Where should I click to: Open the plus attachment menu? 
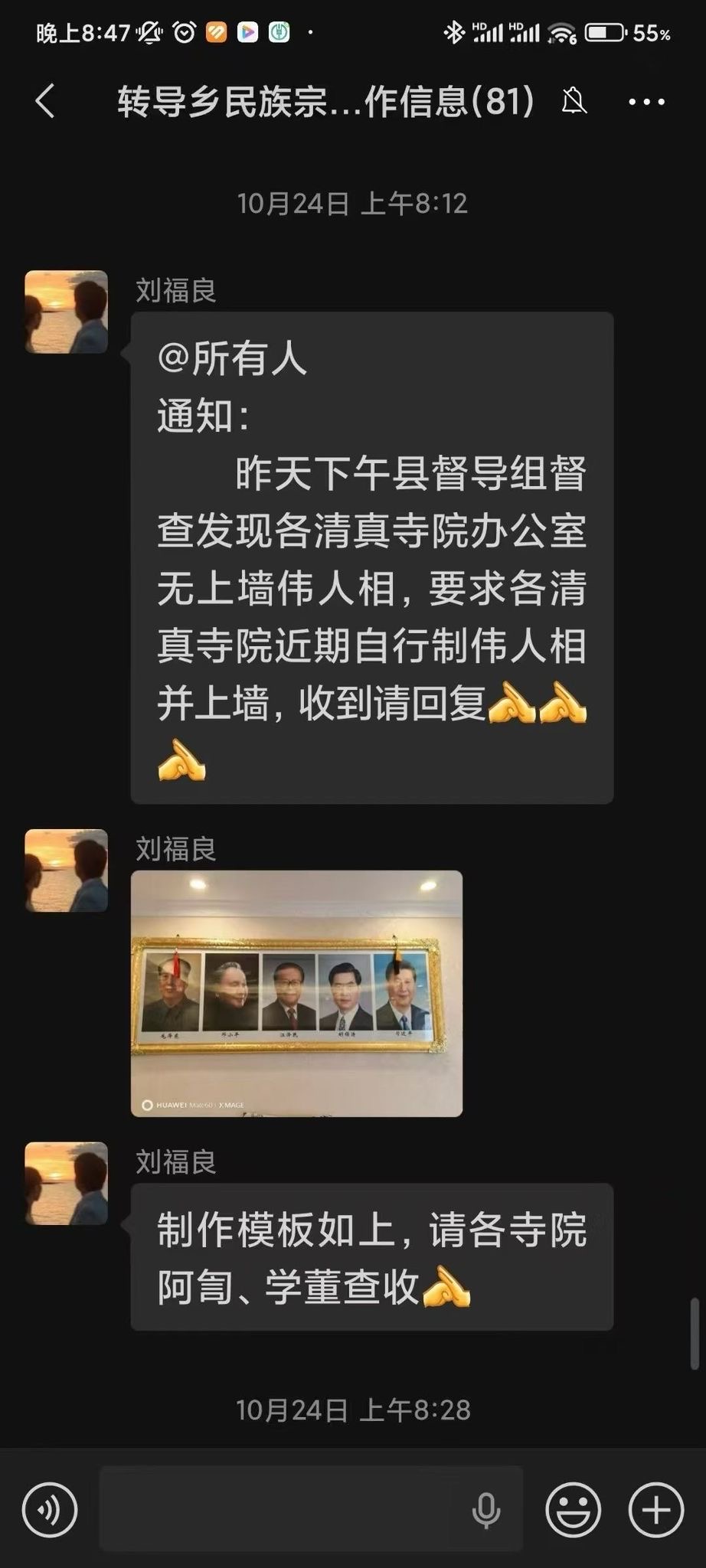(x=655, y=1510)
